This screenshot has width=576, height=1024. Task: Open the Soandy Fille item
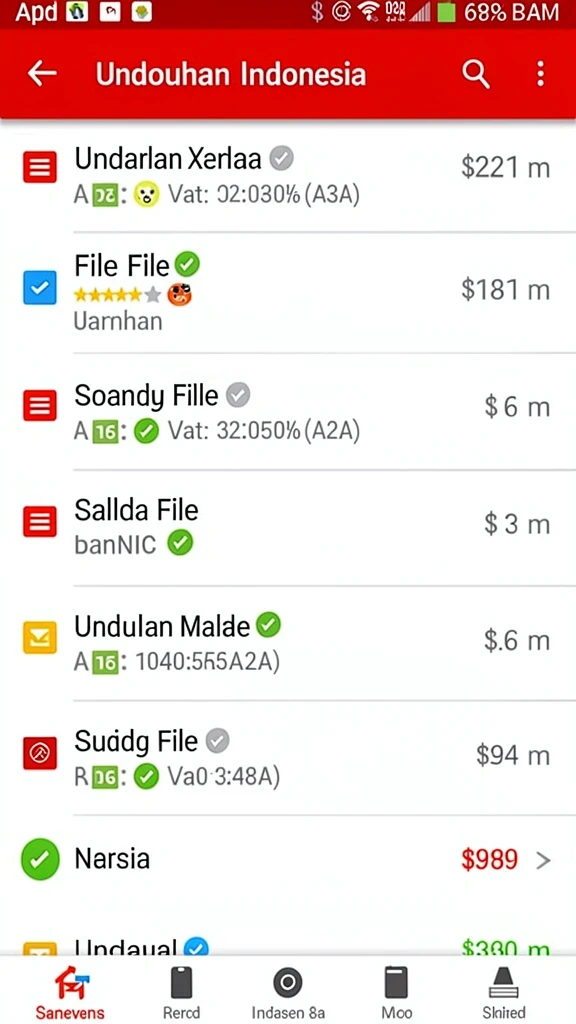click(x=288, y=411)
